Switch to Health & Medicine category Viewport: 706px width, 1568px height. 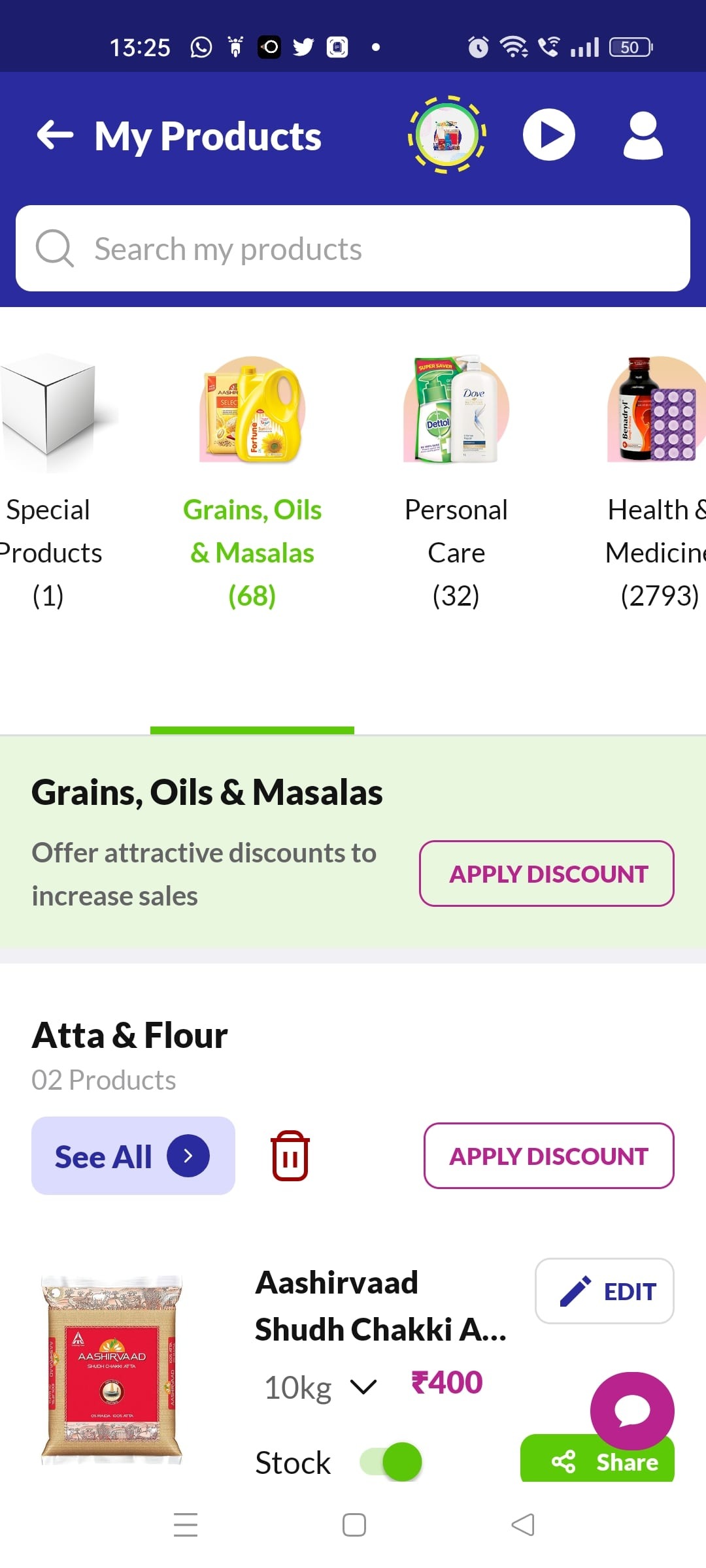pos(657,480)
